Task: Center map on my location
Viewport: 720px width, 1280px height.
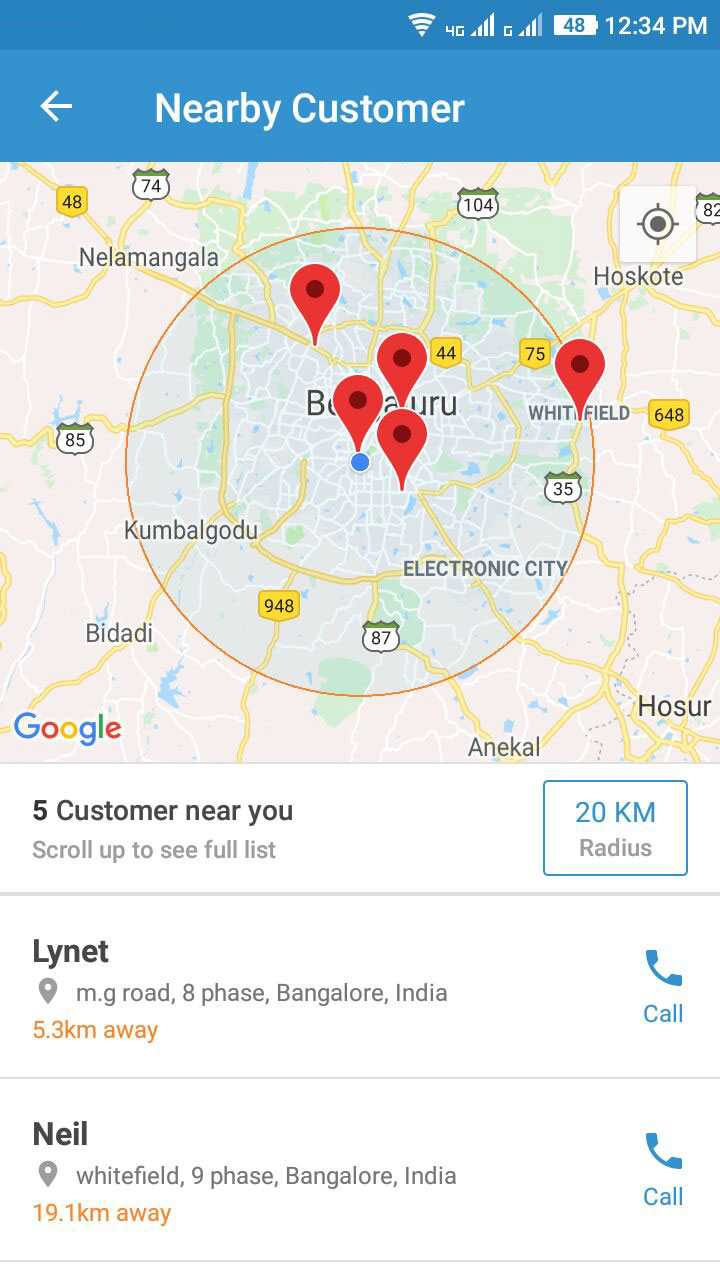Action: [x=657, y=224]
